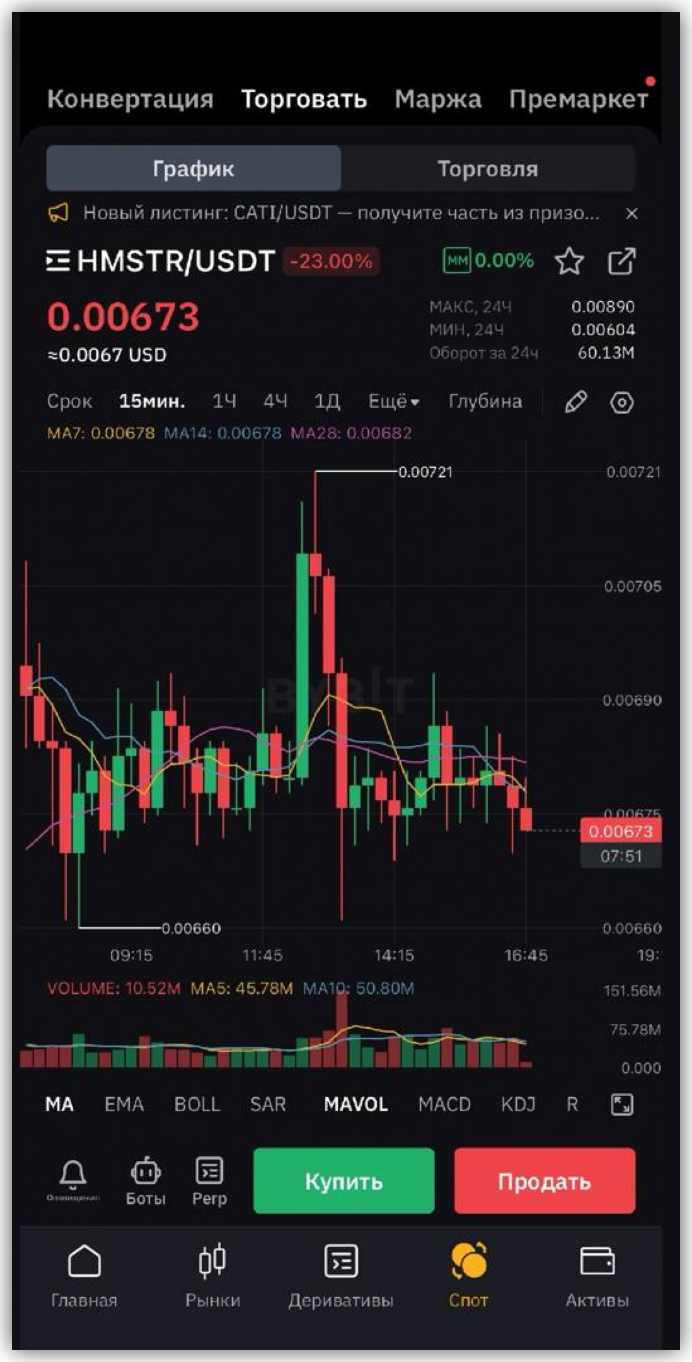Dismiss the CATI/USDT listing banner

point(631,213)
